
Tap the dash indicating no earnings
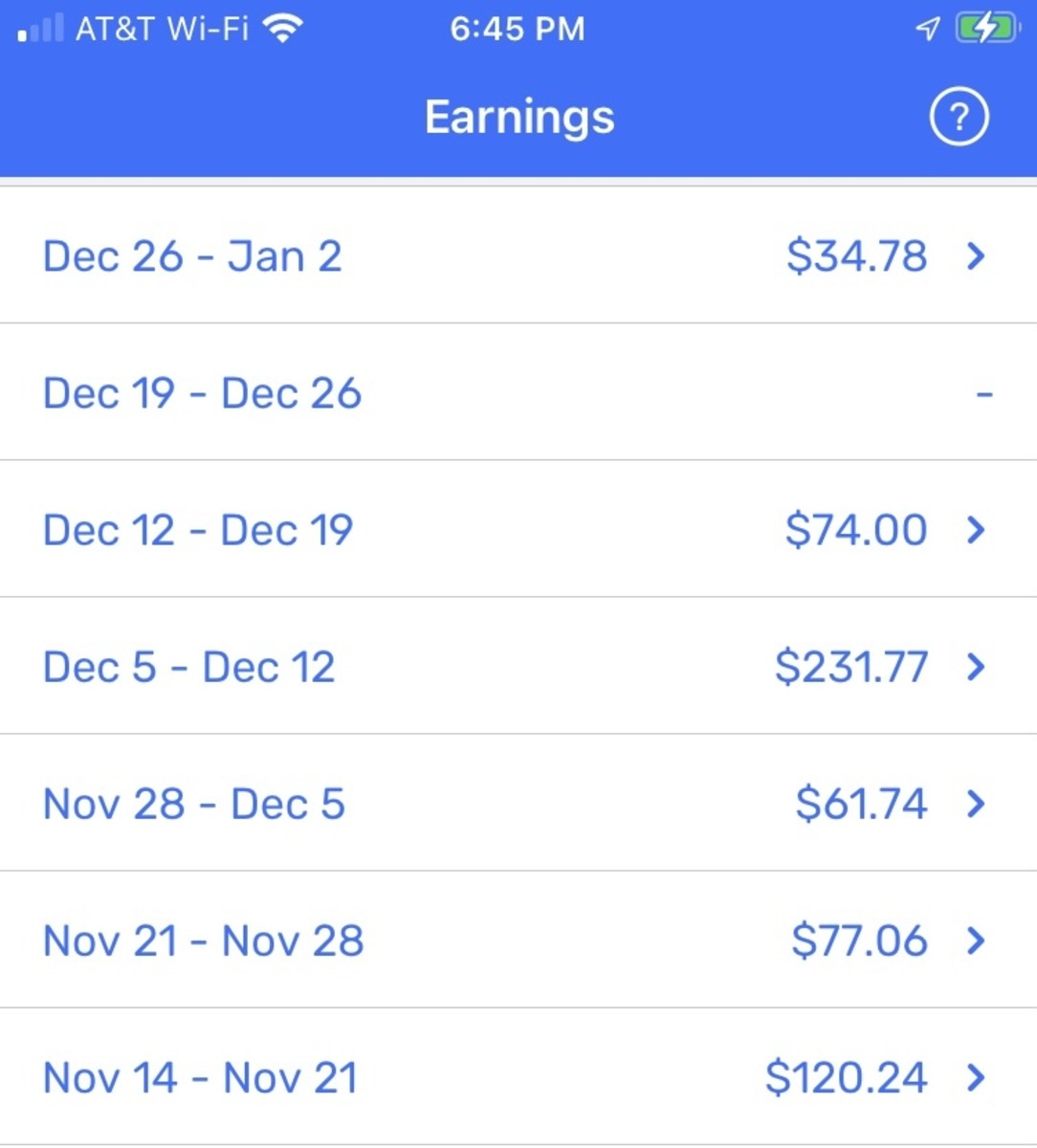[x=984, y=392]
